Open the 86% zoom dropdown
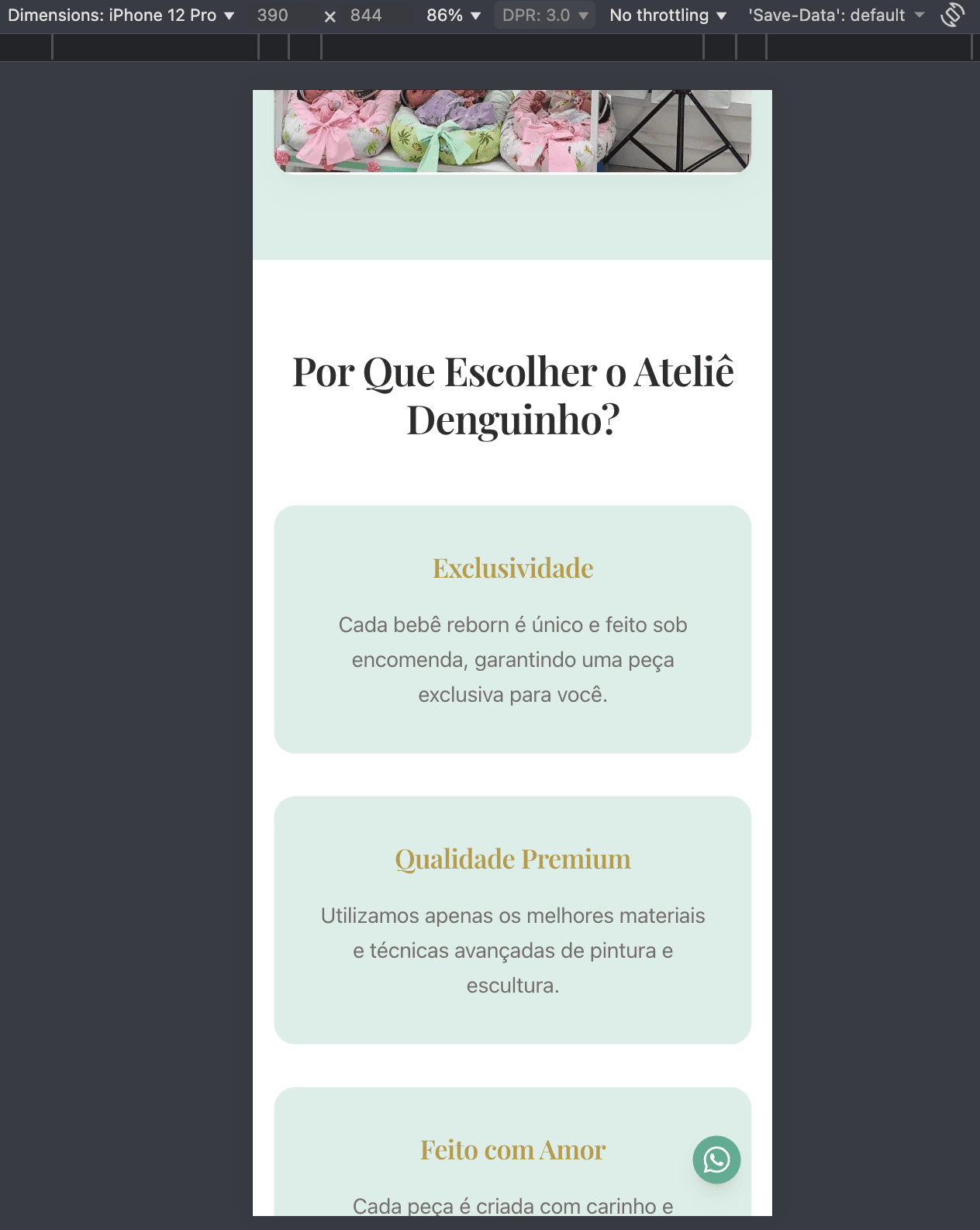Screen dimensions: 980x1230 454,16
